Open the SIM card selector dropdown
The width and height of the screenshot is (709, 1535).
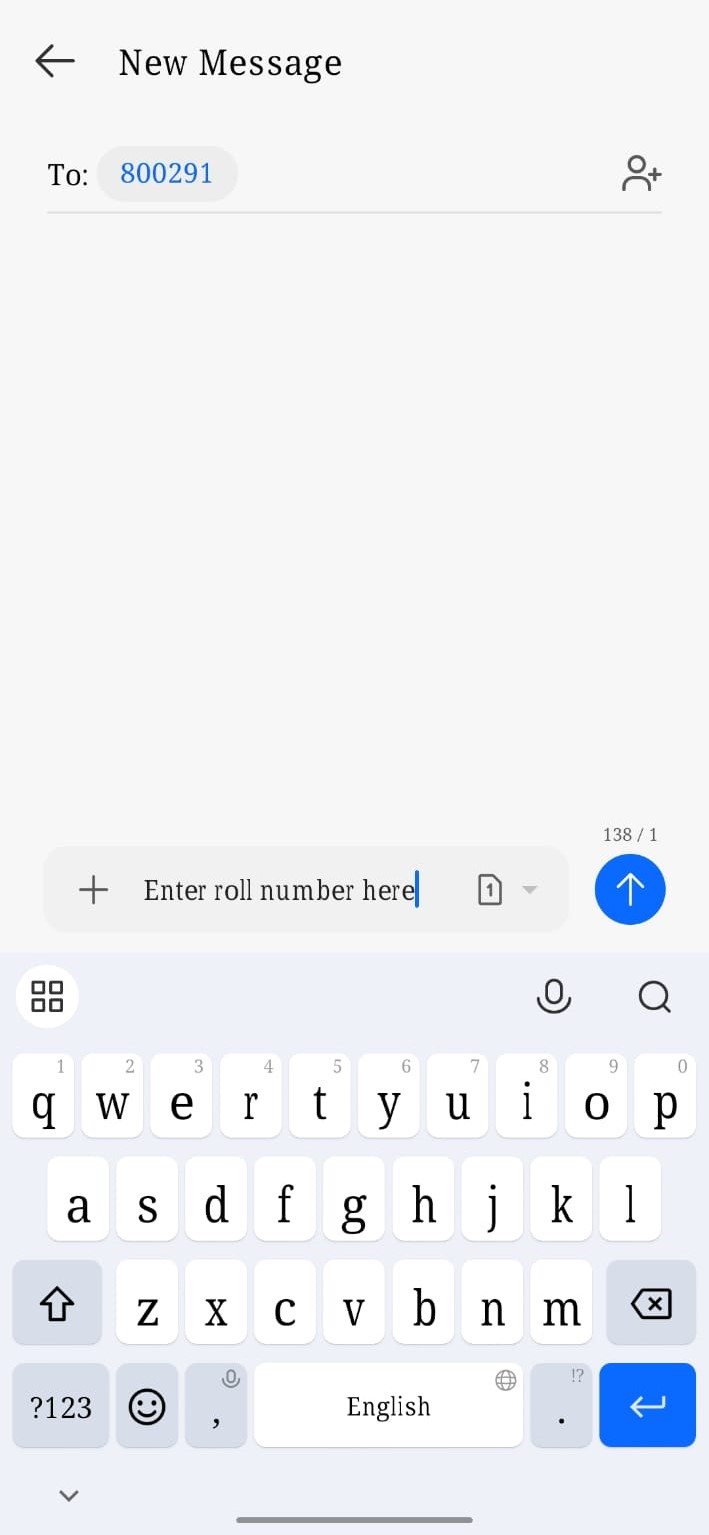508,889
